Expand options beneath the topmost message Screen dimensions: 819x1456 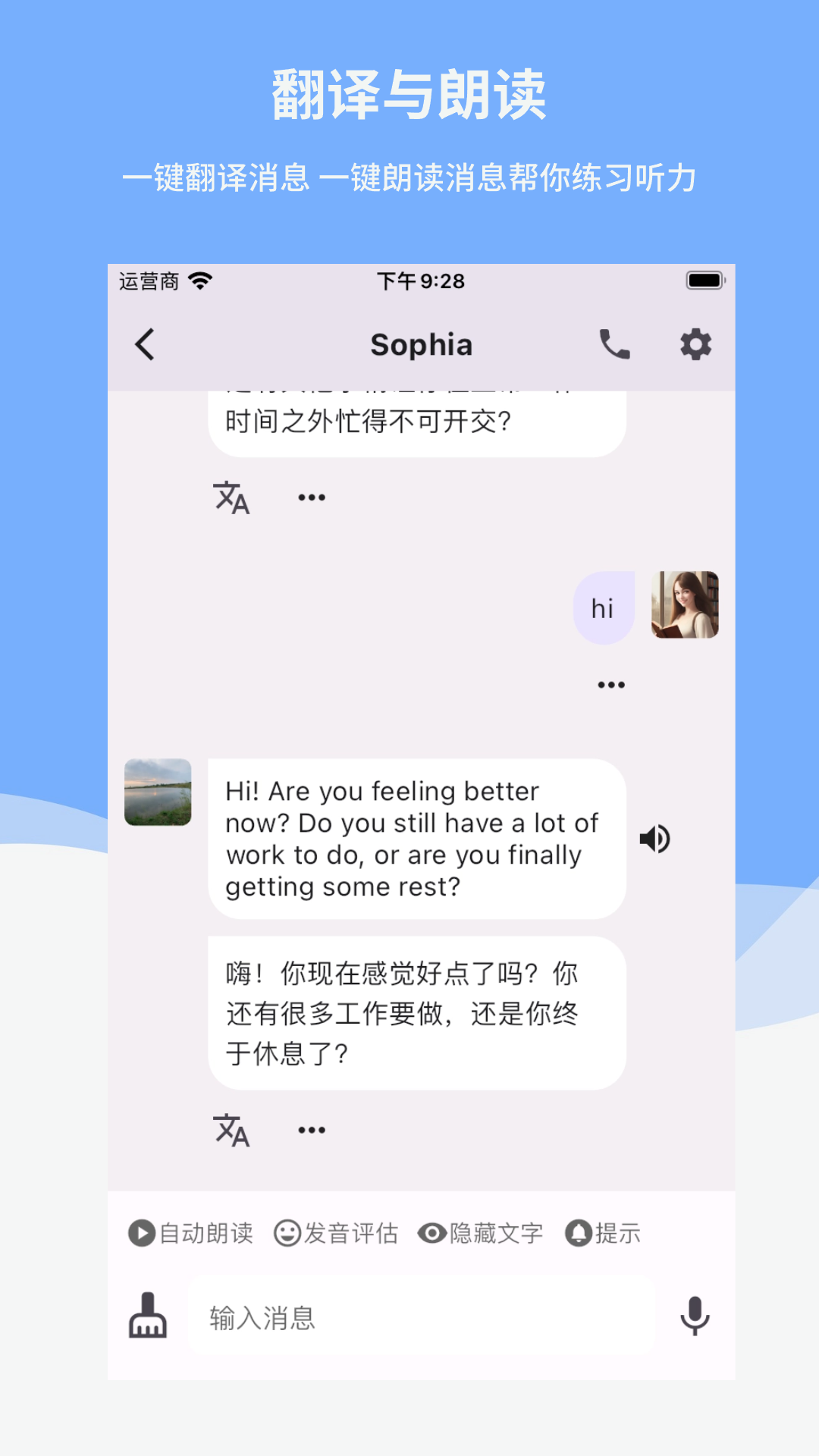tap(311, 497)
